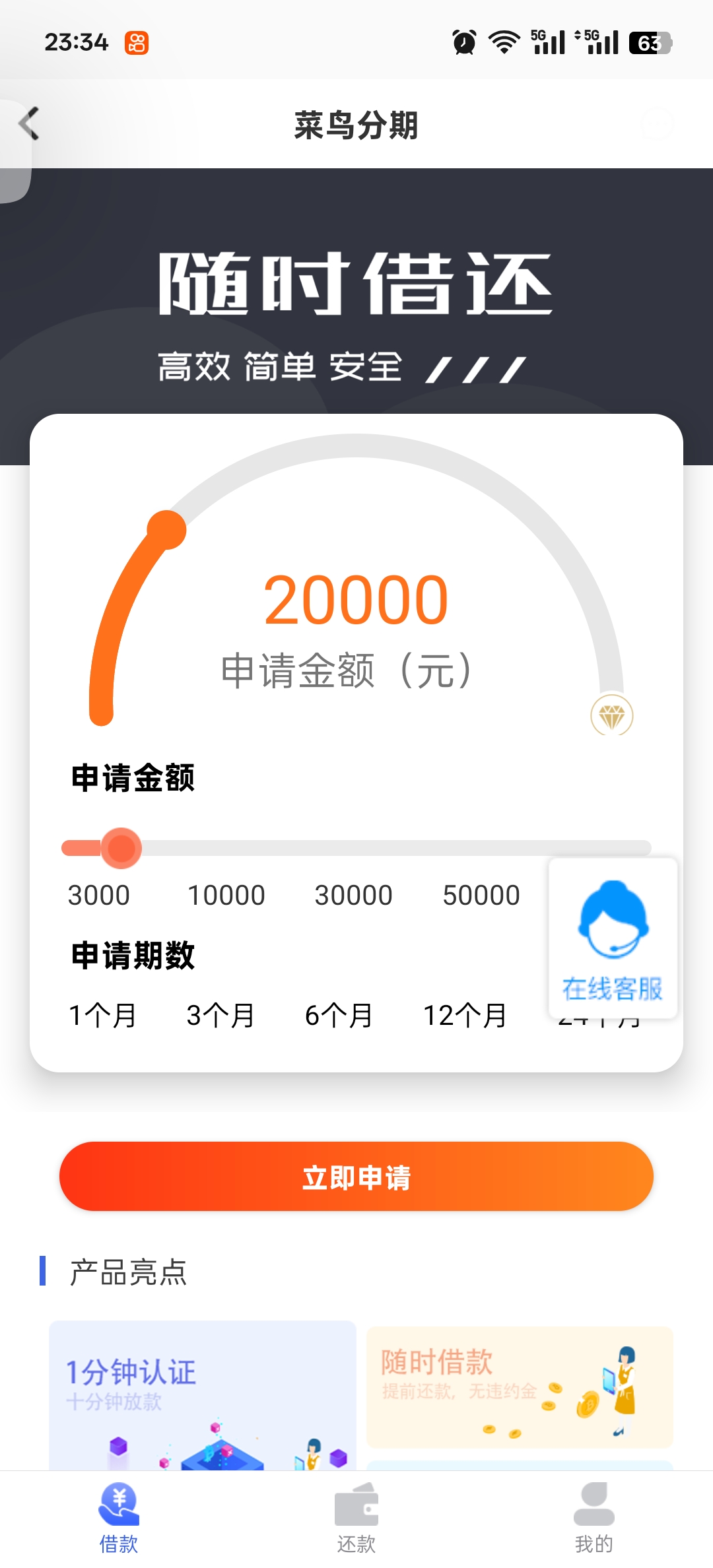
Task: Switch to the 借款 loan tab
Action: [x=119, y=1518]
